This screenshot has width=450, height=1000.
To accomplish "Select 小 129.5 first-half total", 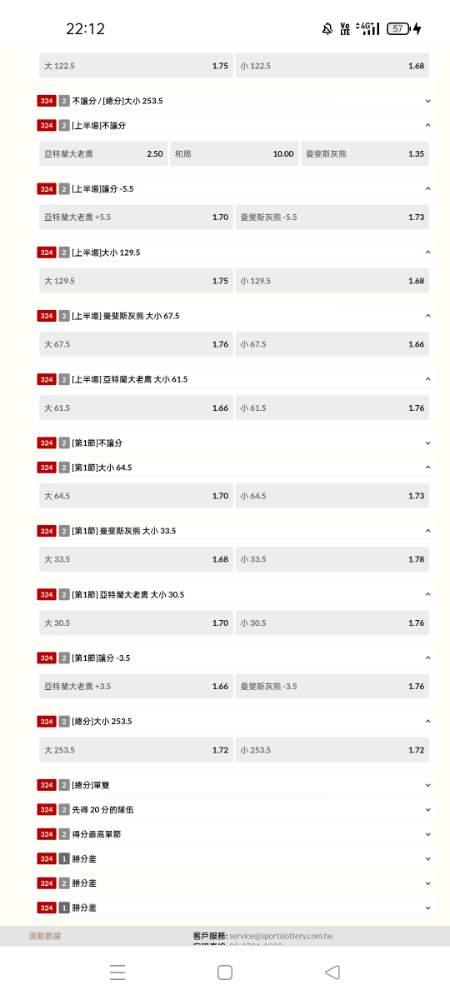I will click(332, 281).
